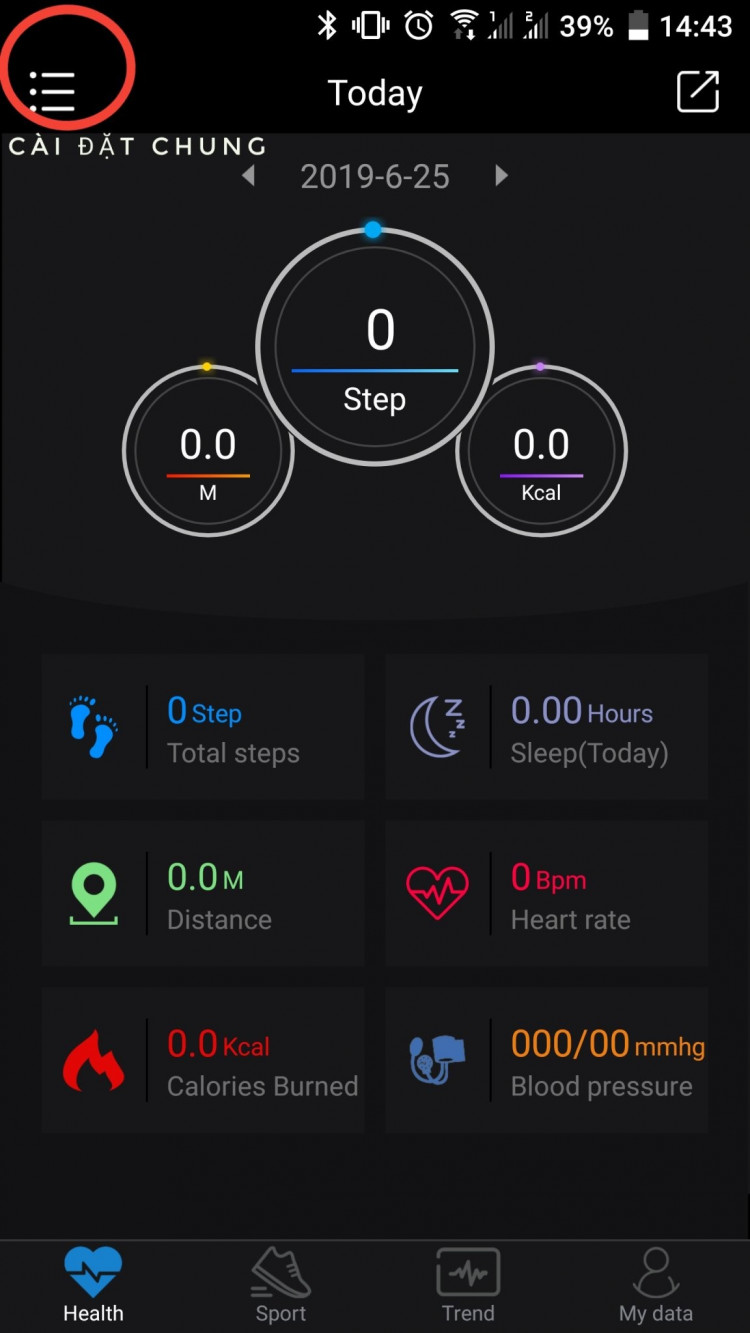Switch to the Trend tab
This screenshot has width=750, height=1333.
(468, 1285)
